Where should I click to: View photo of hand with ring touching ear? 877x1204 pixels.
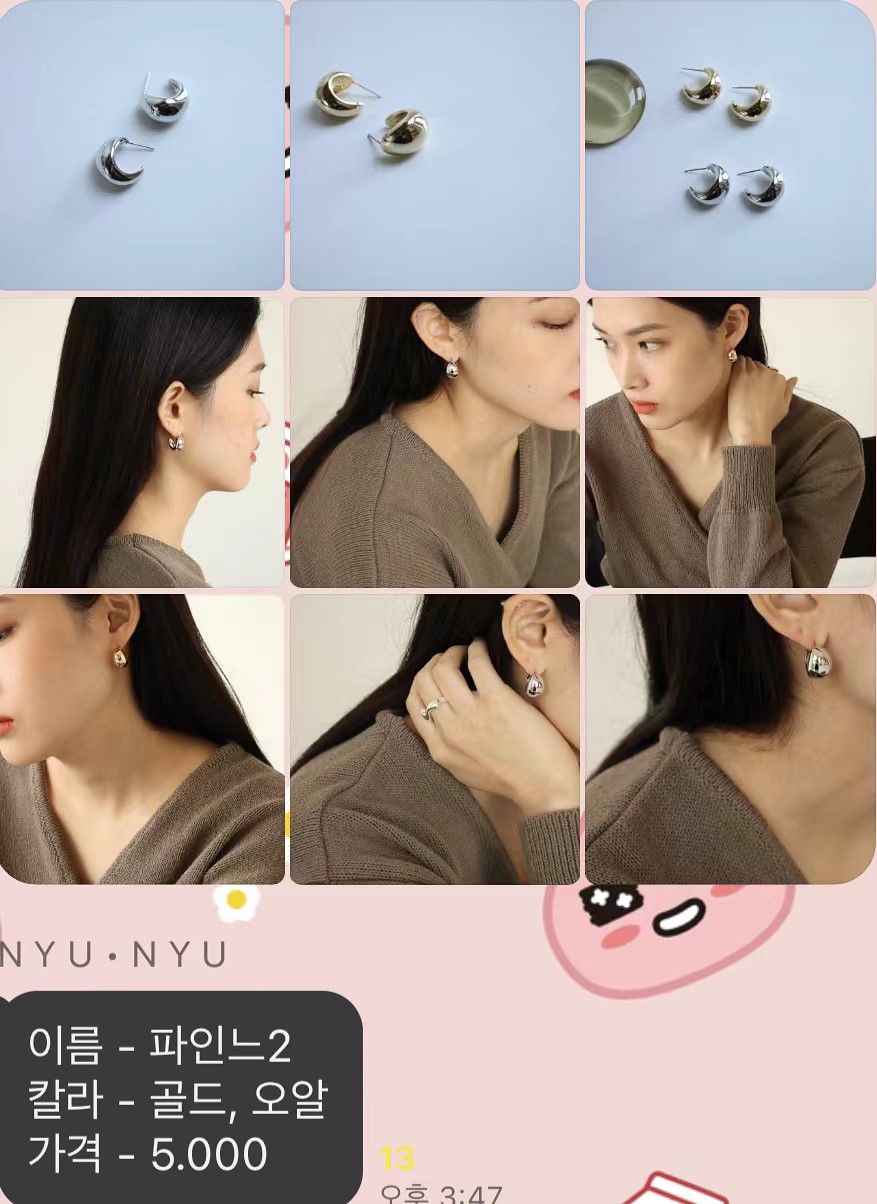pyautogui.click(x=434, y=739)
